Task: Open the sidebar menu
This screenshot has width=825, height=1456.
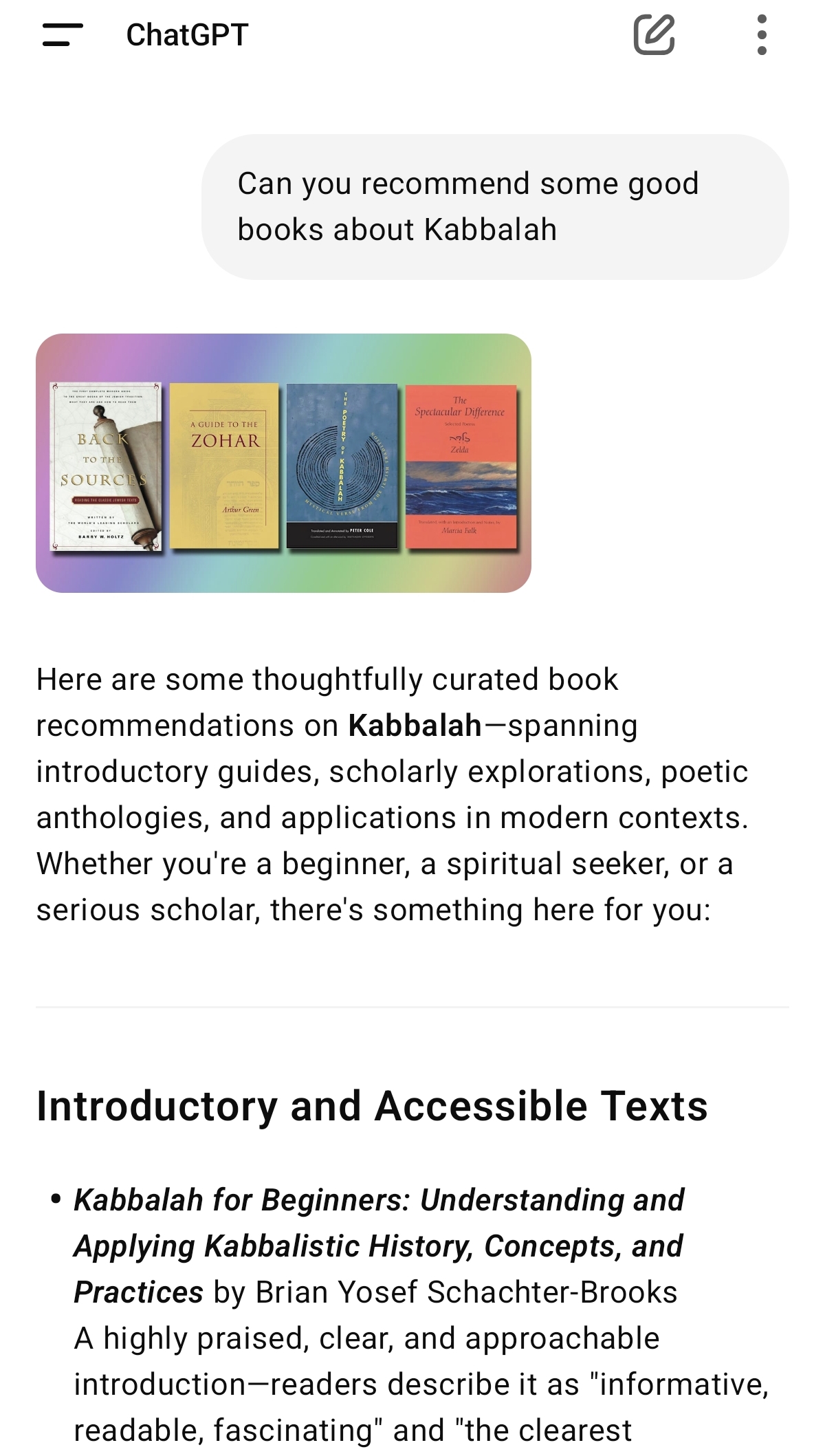Action: (x=63, y=34)
